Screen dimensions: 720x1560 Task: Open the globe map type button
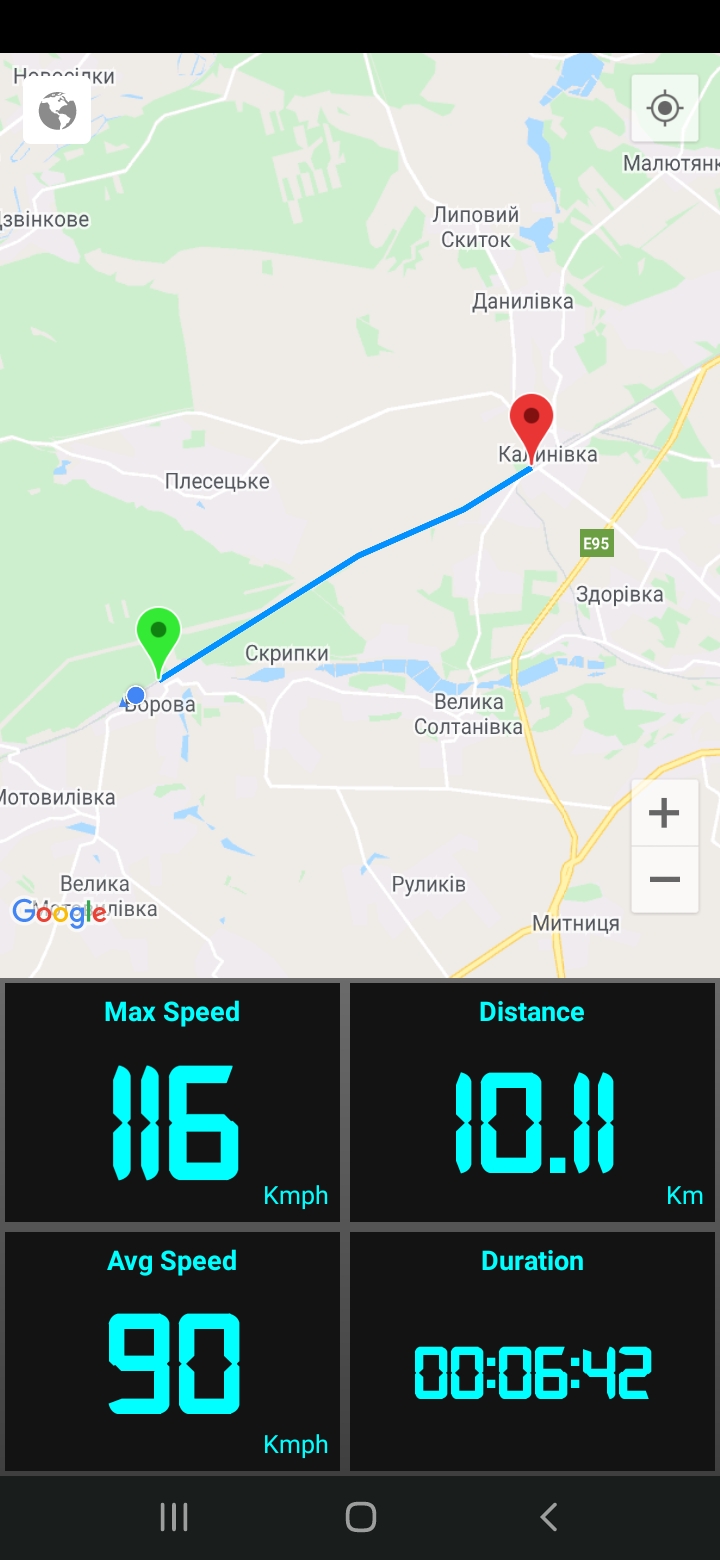click(57, 111)
